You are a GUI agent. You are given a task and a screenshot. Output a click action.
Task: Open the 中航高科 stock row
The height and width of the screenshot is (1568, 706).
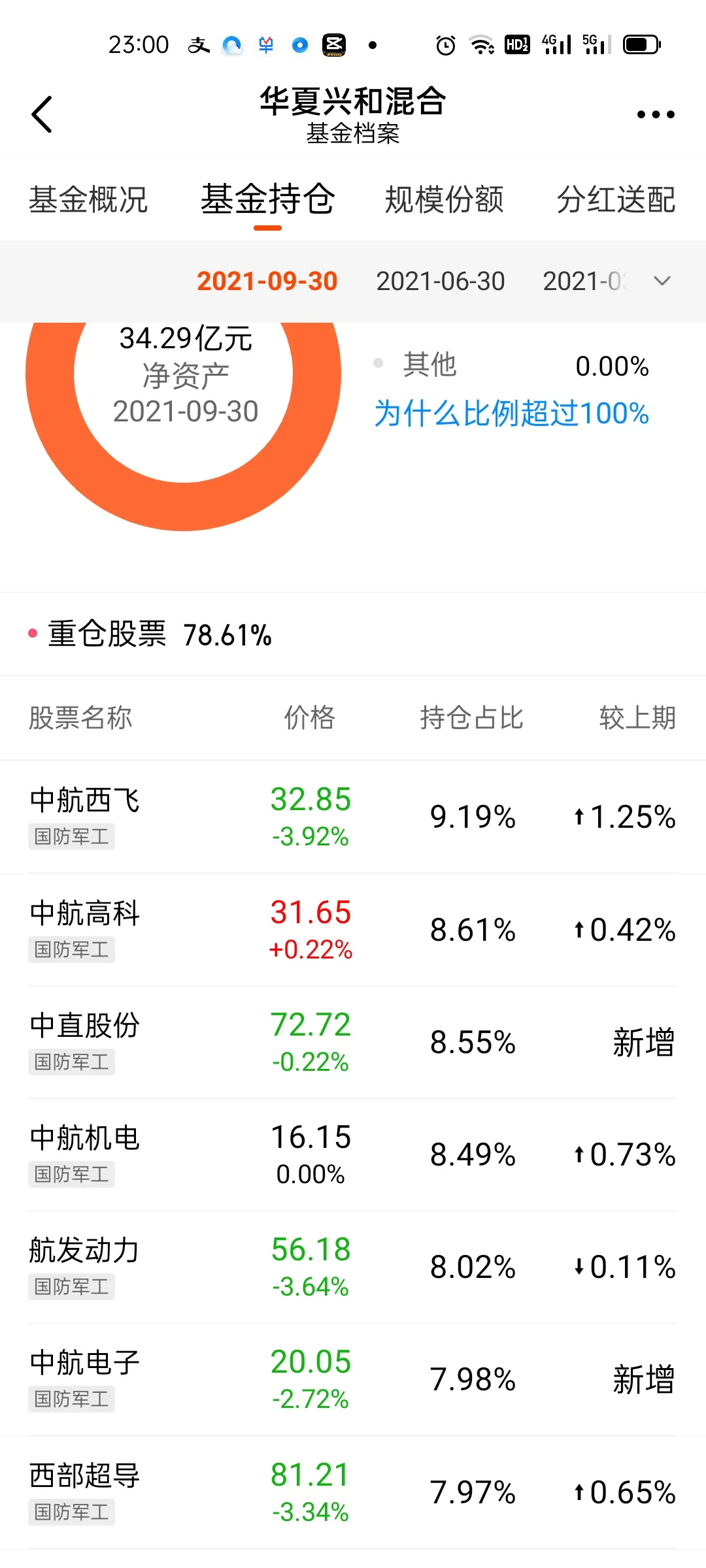[353, 930]
